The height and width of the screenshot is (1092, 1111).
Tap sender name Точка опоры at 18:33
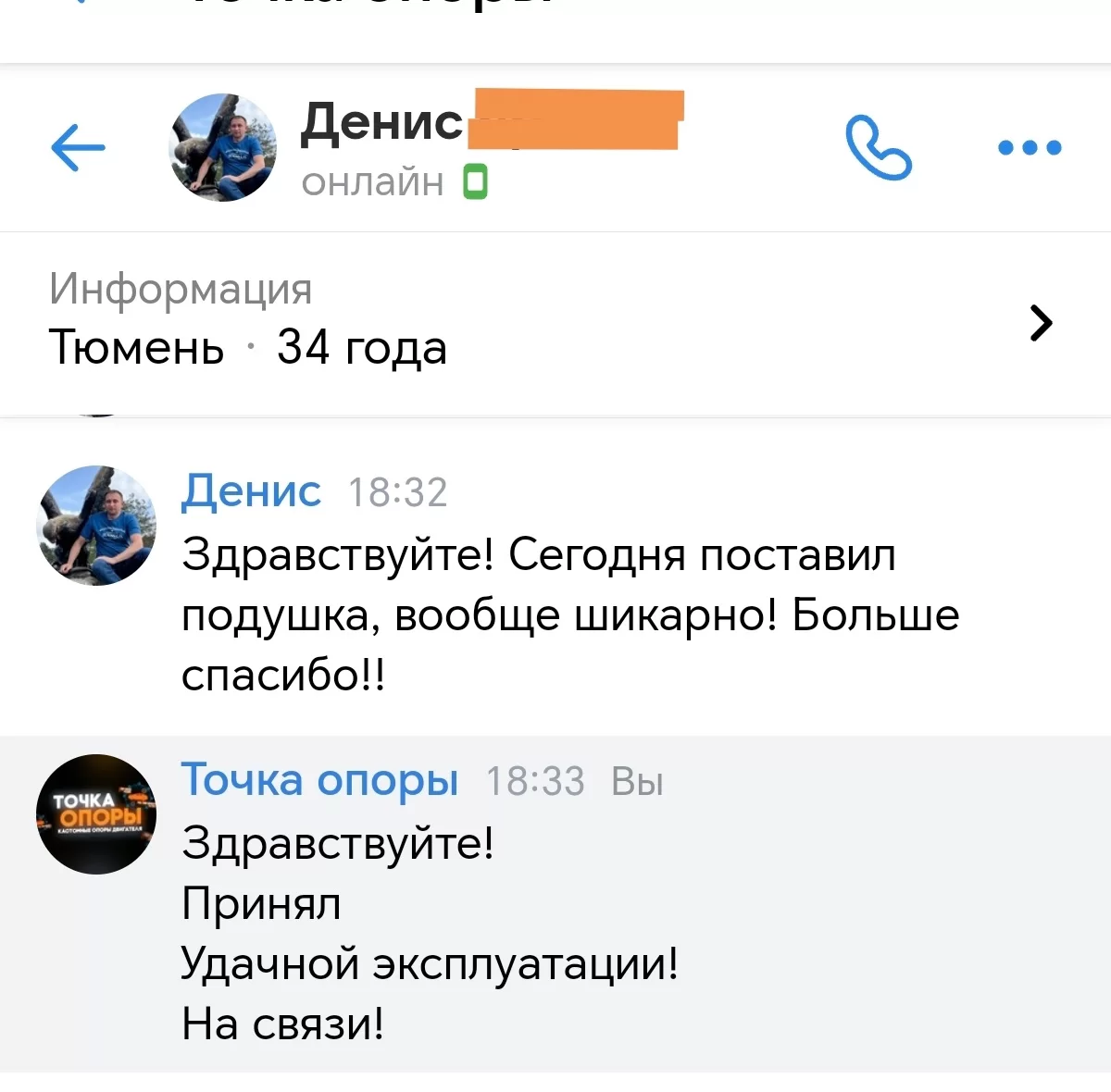319,779
